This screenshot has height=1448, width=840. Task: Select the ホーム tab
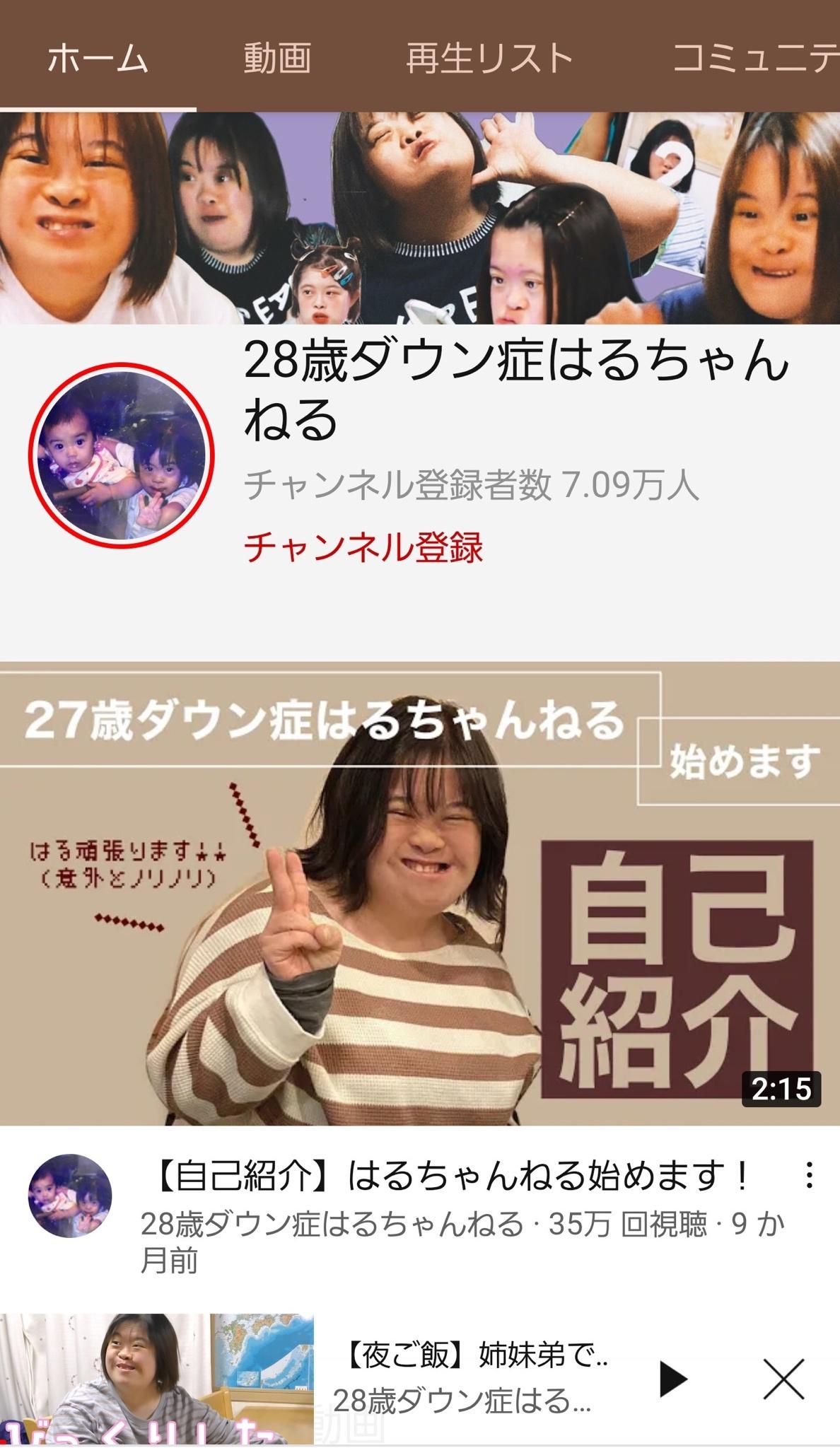click(x=98, y=57)
